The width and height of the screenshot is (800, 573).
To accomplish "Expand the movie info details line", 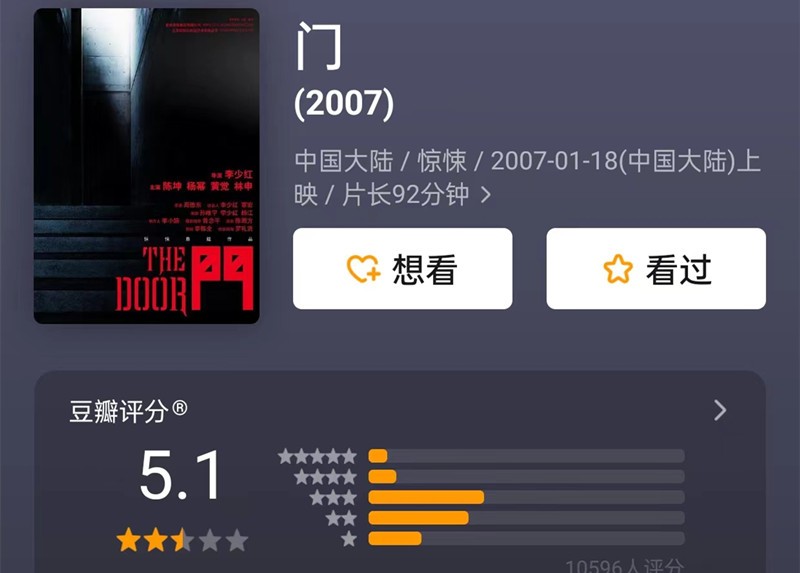I will [x=486, y=195].
